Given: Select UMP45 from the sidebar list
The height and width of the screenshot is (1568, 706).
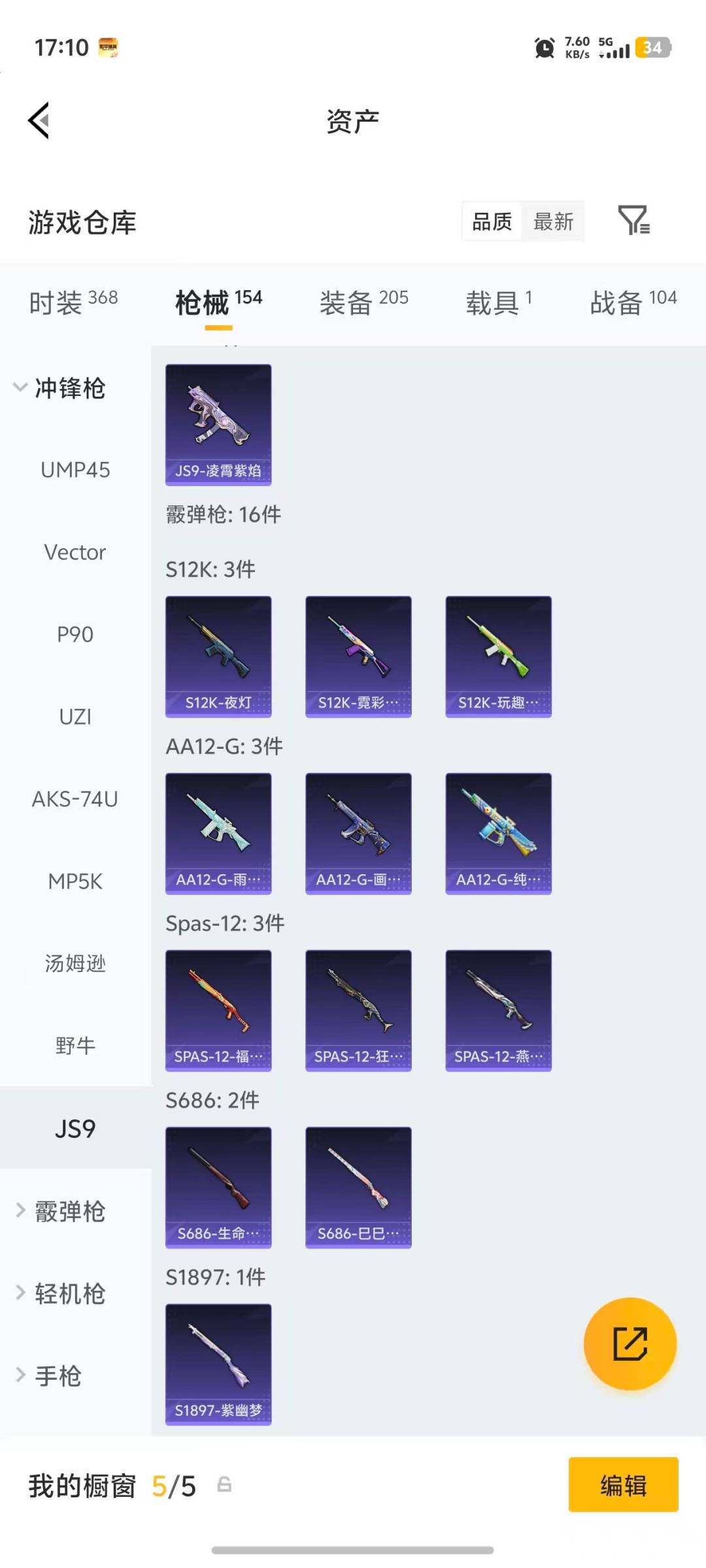Looking at the screenshot, I should click(75, 470).
